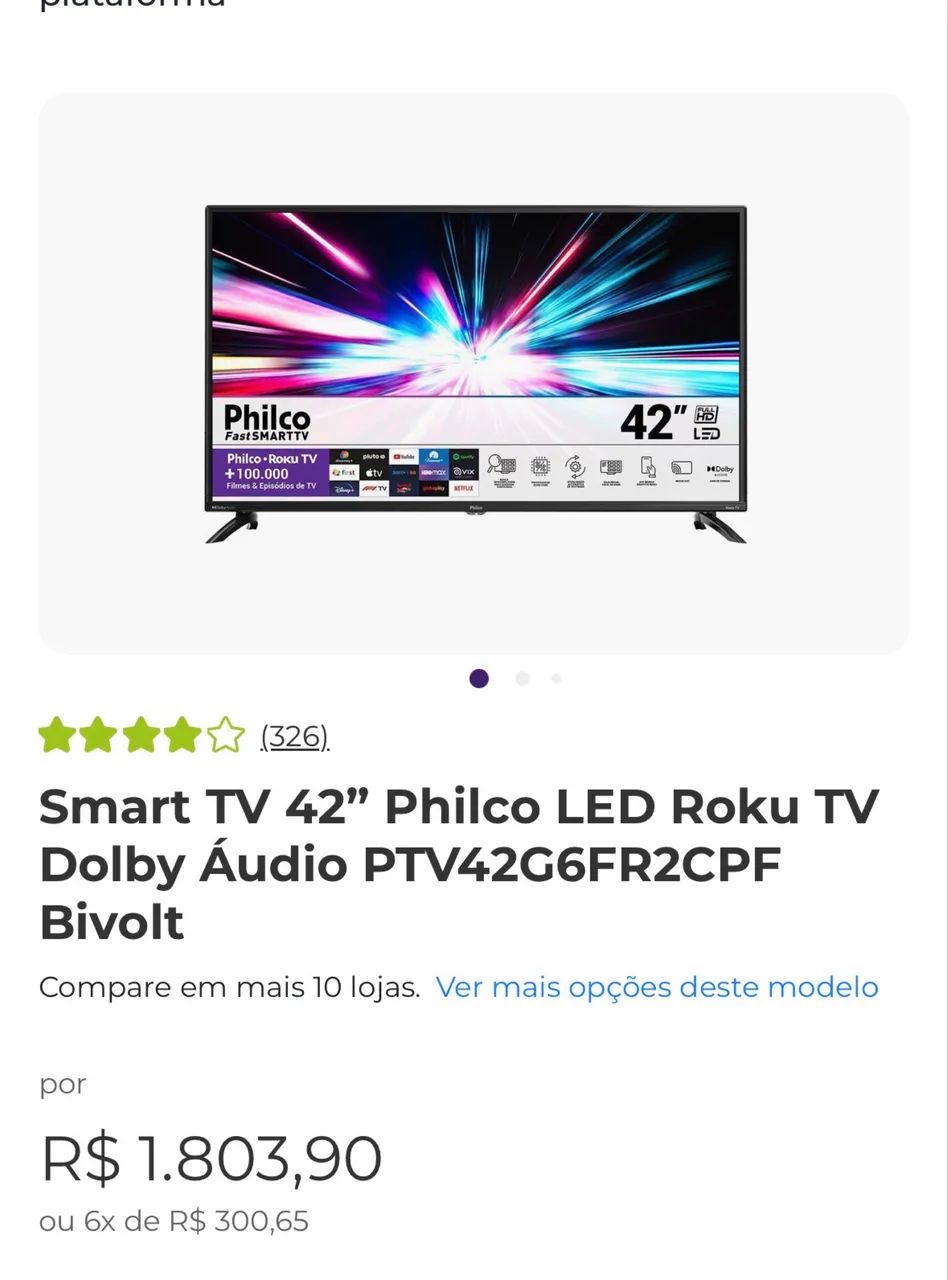Click the HBO Max logo on the TV

[432, 470]
